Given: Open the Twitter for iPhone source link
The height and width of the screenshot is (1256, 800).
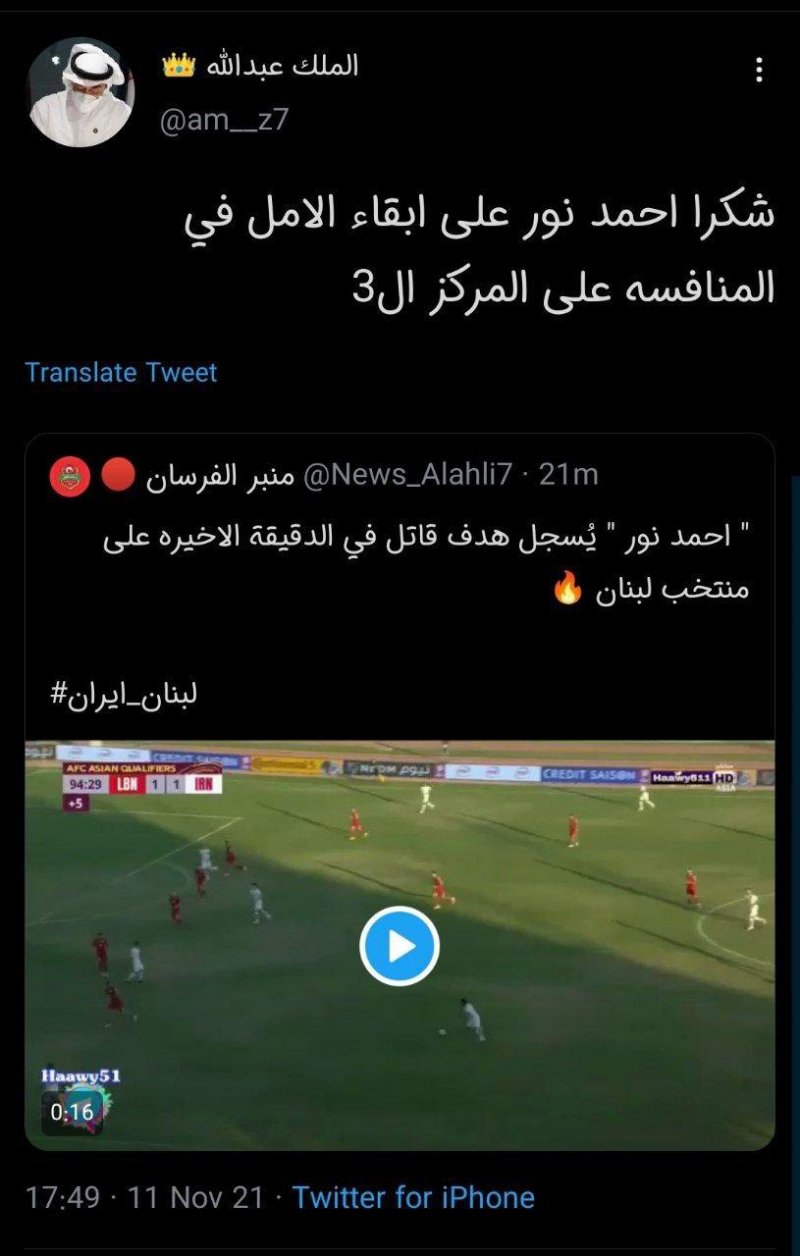Looking at the screenshot, I should tap(413, 1197).
